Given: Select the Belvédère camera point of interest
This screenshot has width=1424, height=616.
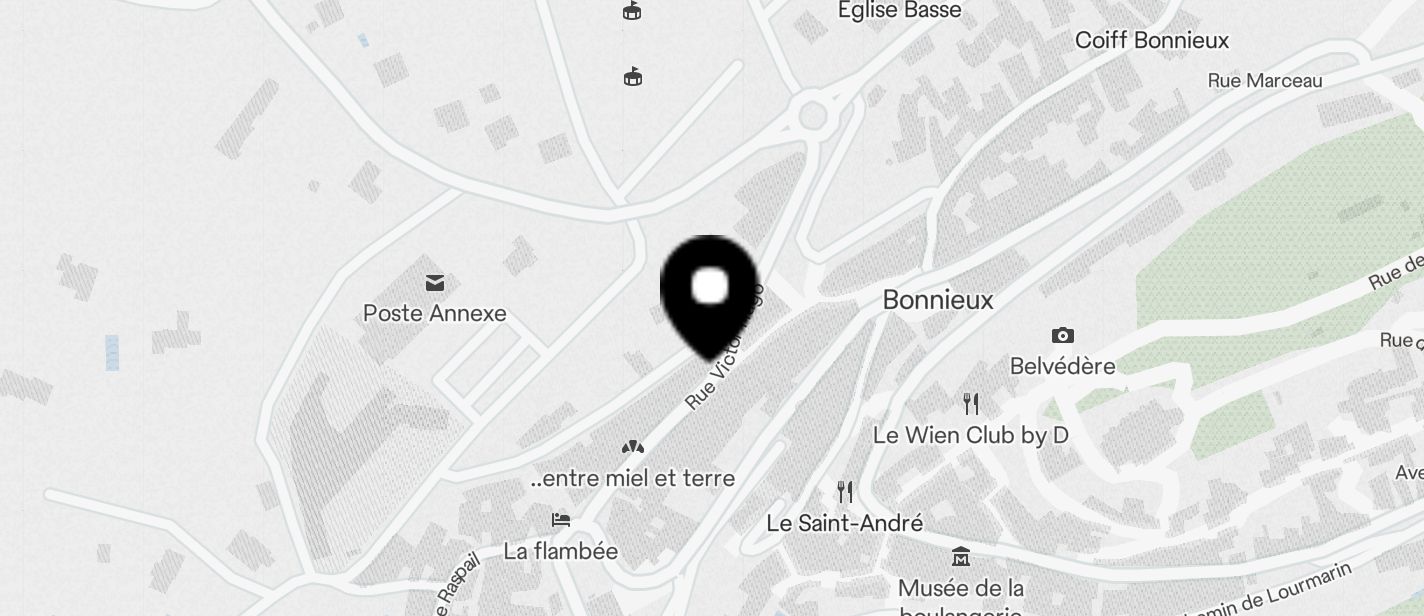Looking at the screenshot, I should [1062, 336].
